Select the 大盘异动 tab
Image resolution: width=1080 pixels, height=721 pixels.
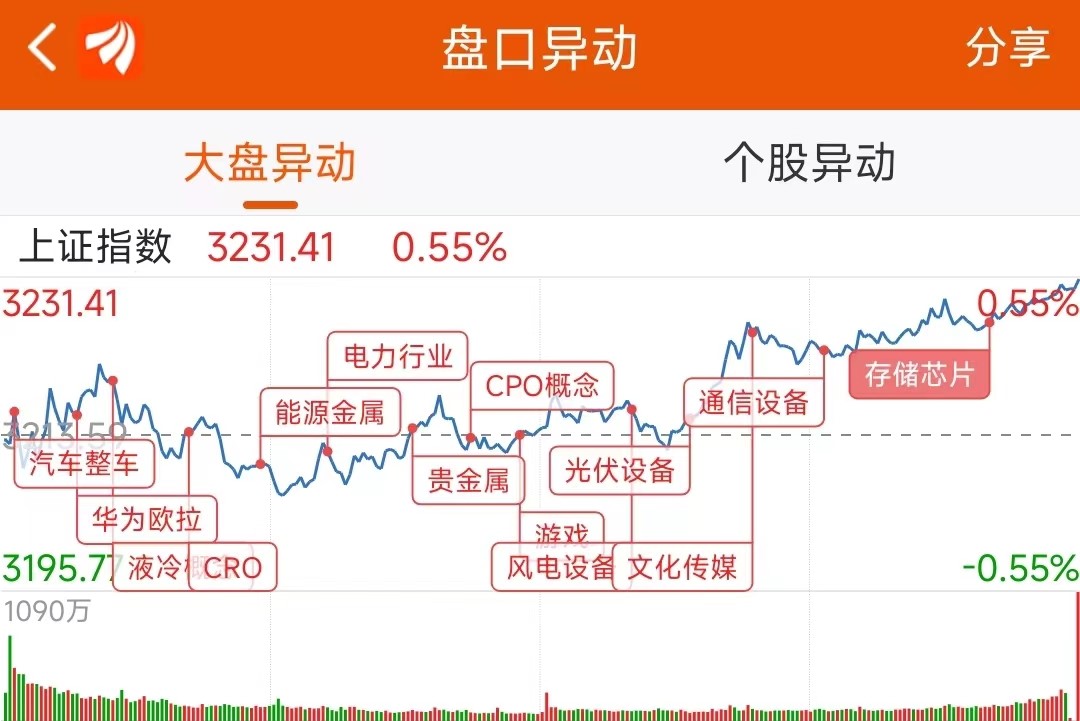(270, 163)
